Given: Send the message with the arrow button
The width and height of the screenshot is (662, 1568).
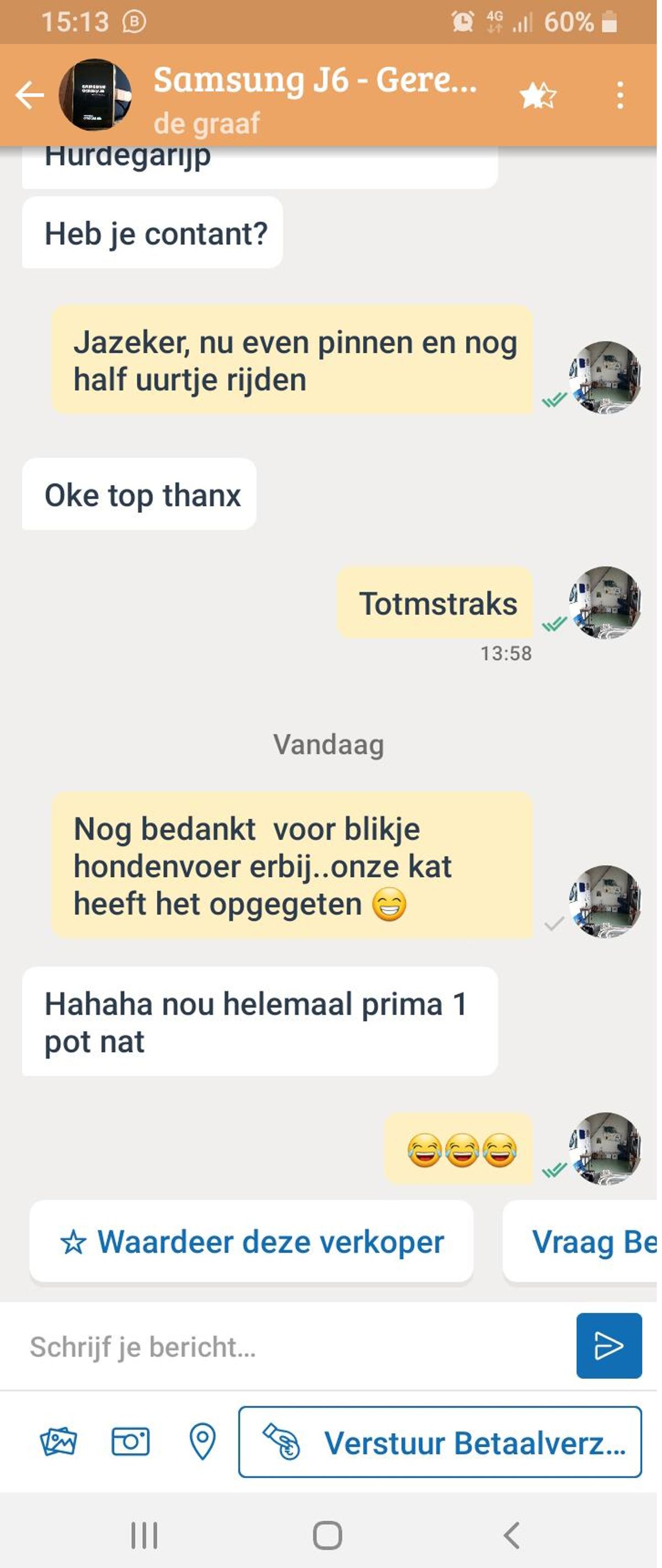Looking at the screenshot, I should [608, 1346].
